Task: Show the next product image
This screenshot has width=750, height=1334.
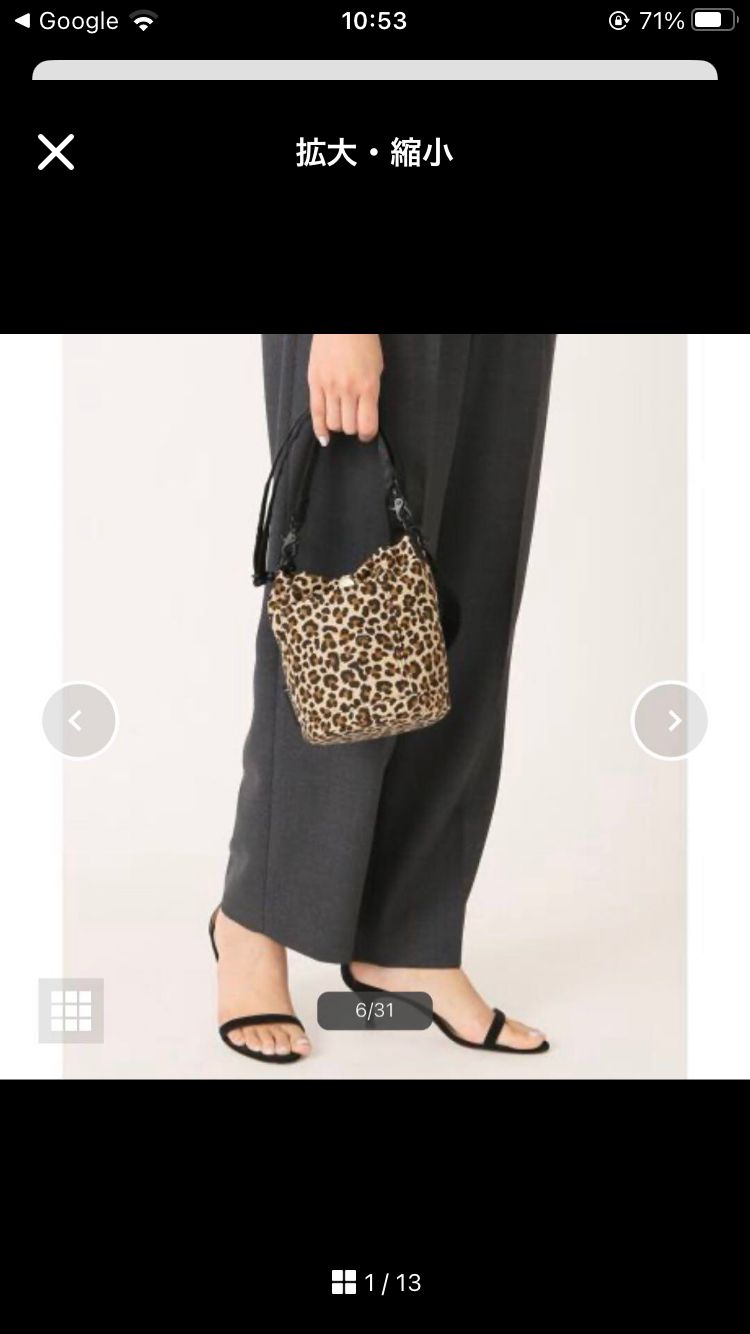Action: coord(670,720)
